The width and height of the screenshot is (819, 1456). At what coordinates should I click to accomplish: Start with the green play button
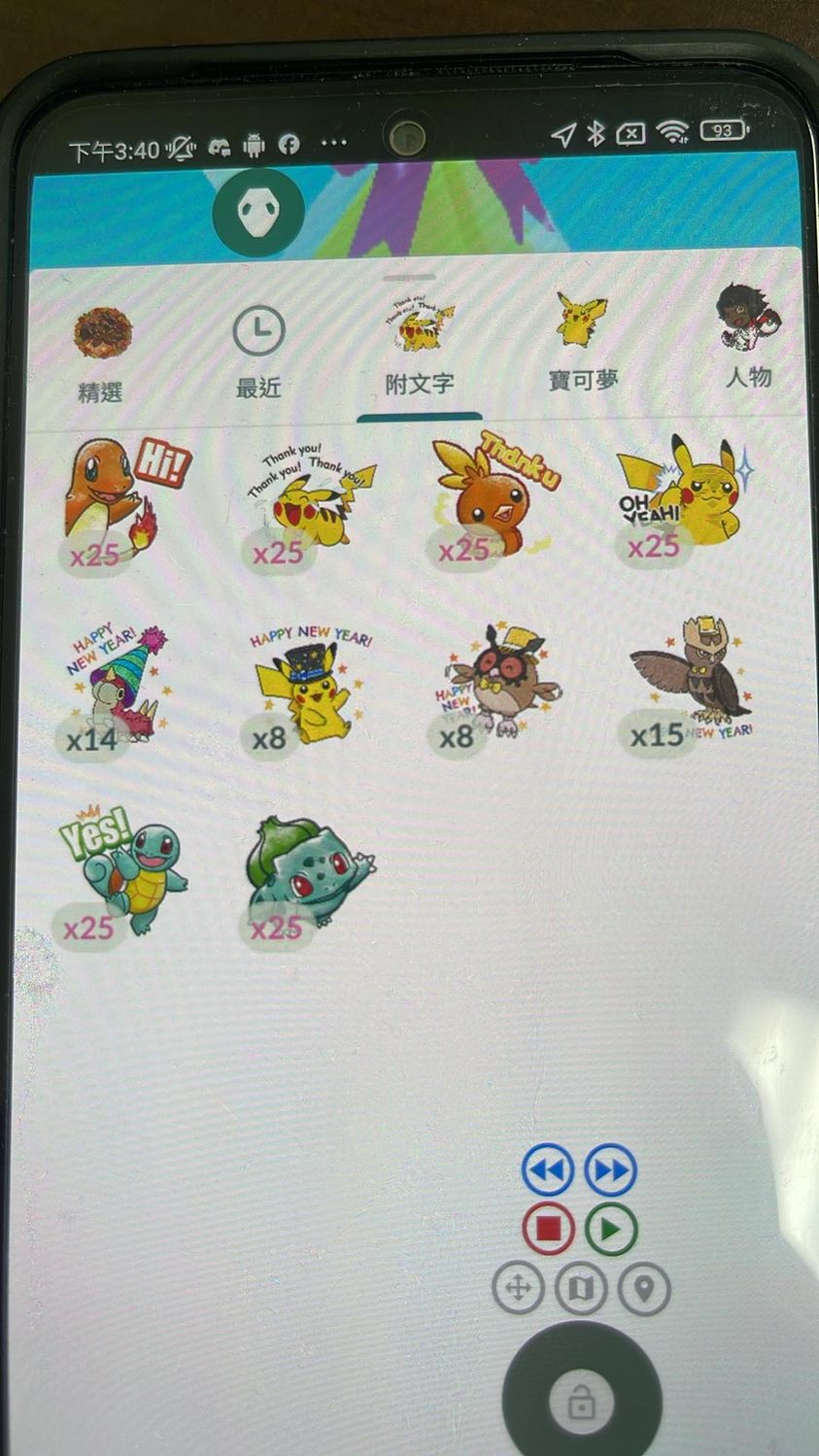(x=610, y=1229)
